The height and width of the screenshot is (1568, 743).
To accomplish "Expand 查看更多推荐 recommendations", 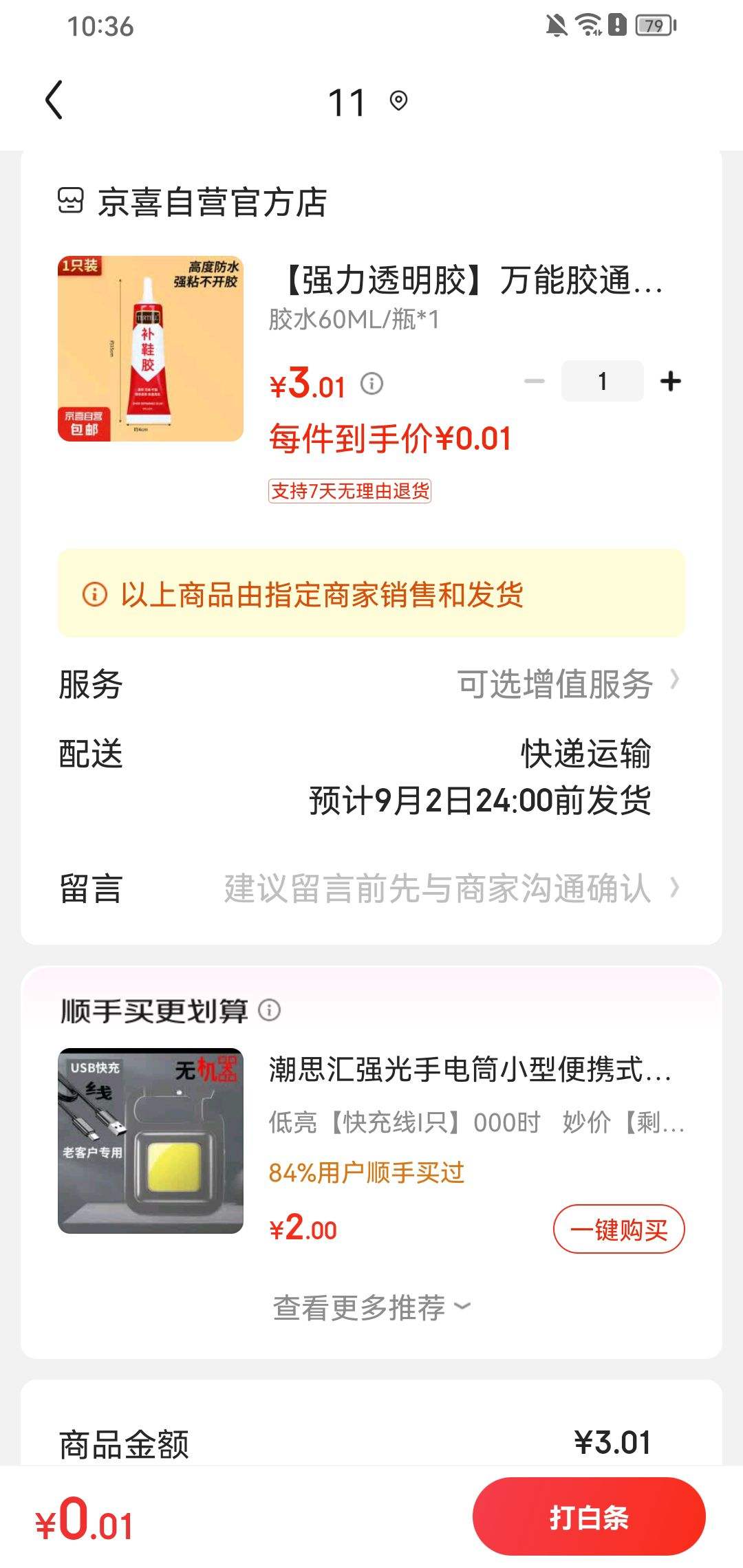I will (x=371, y=1307).
